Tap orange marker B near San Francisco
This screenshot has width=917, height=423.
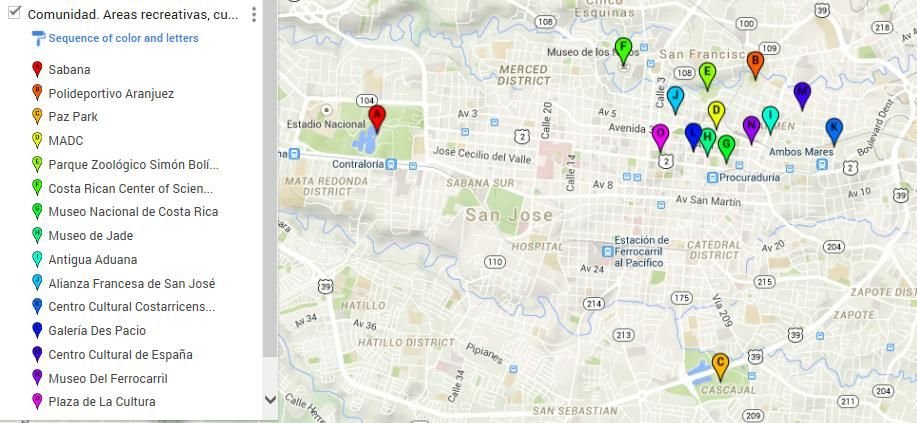pyautogui.click(x=756, y=63)
